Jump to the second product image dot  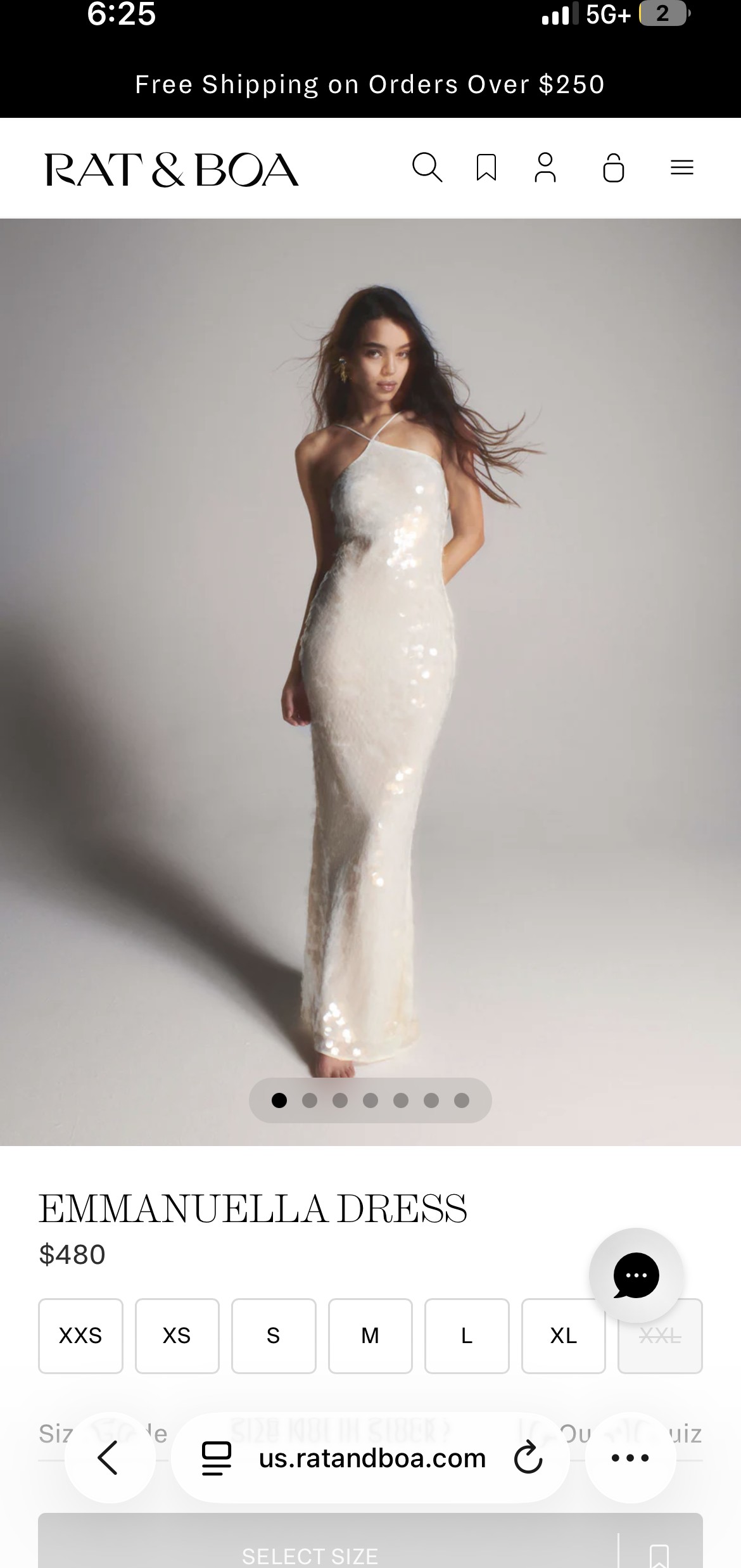[x=310, y=1100]
